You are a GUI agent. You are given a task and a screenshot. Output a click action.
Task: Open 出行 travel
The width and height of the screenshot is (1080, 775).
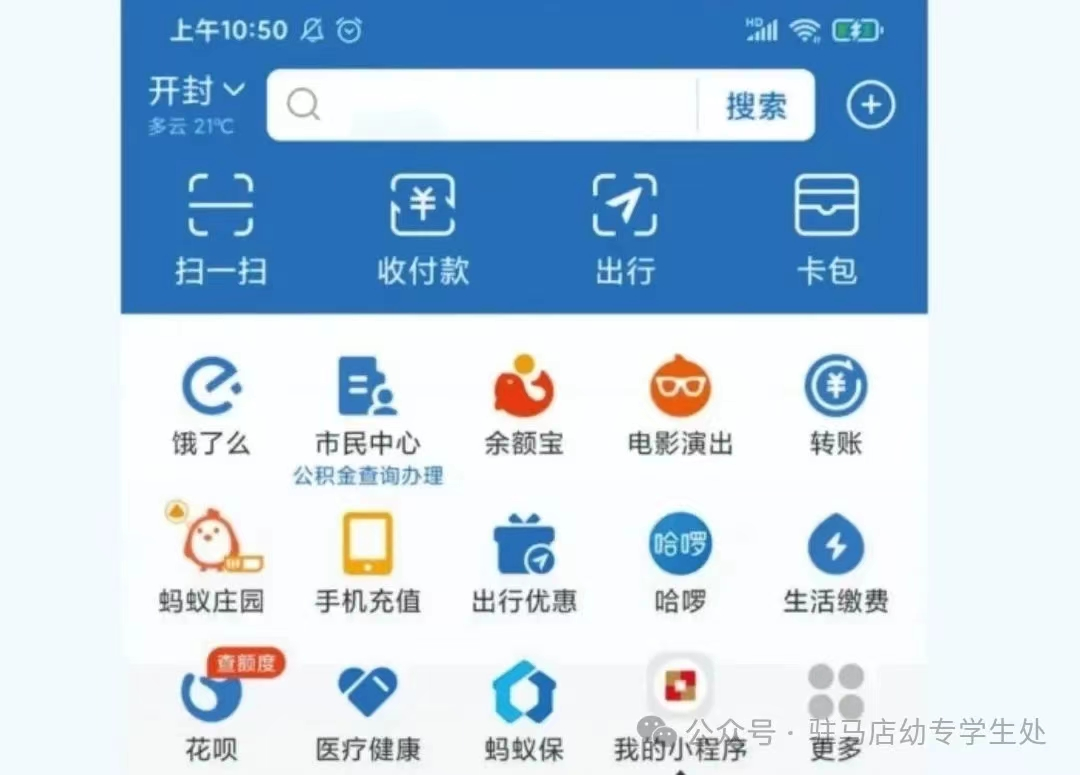(x=625, y=228)
